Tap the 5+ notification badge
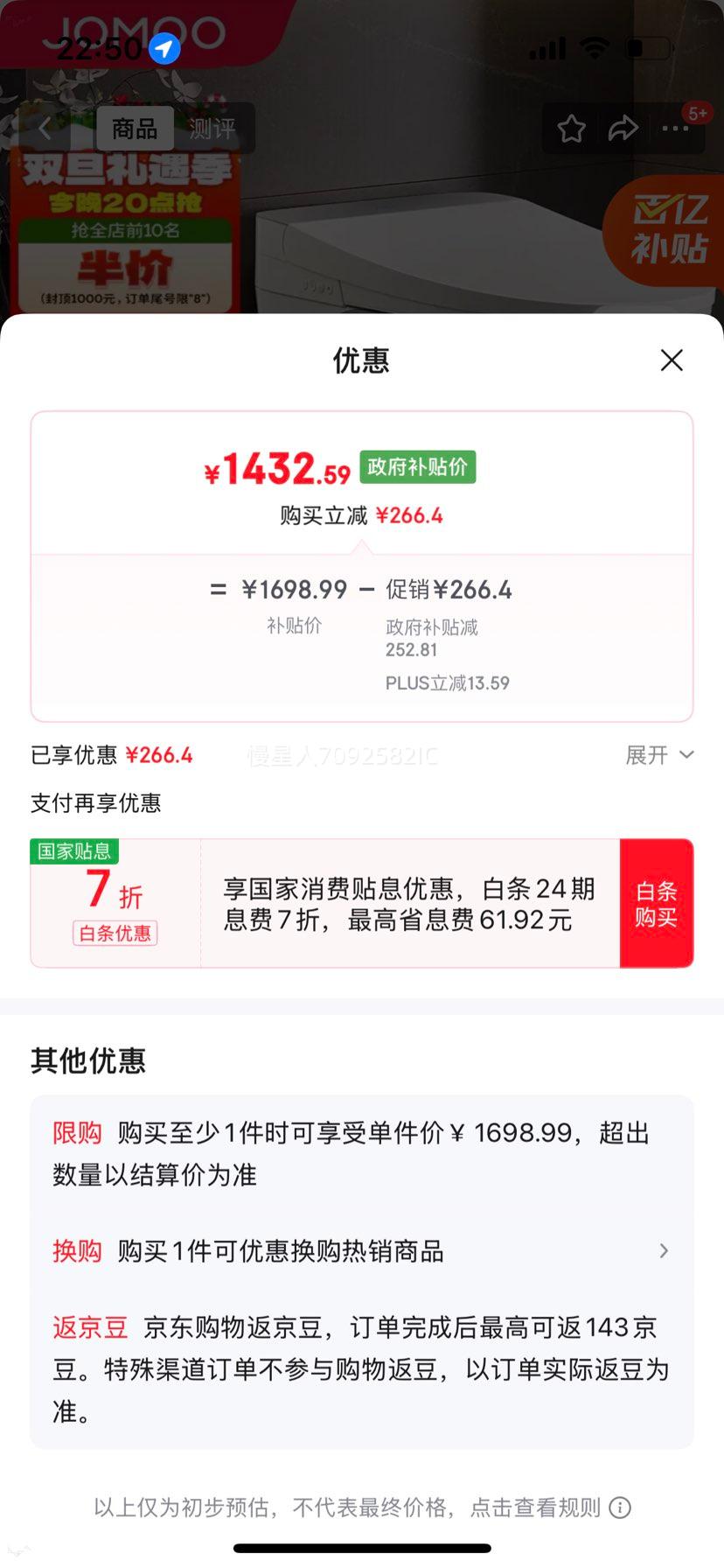Screen dimensions: 724x1568 (697, 112)
